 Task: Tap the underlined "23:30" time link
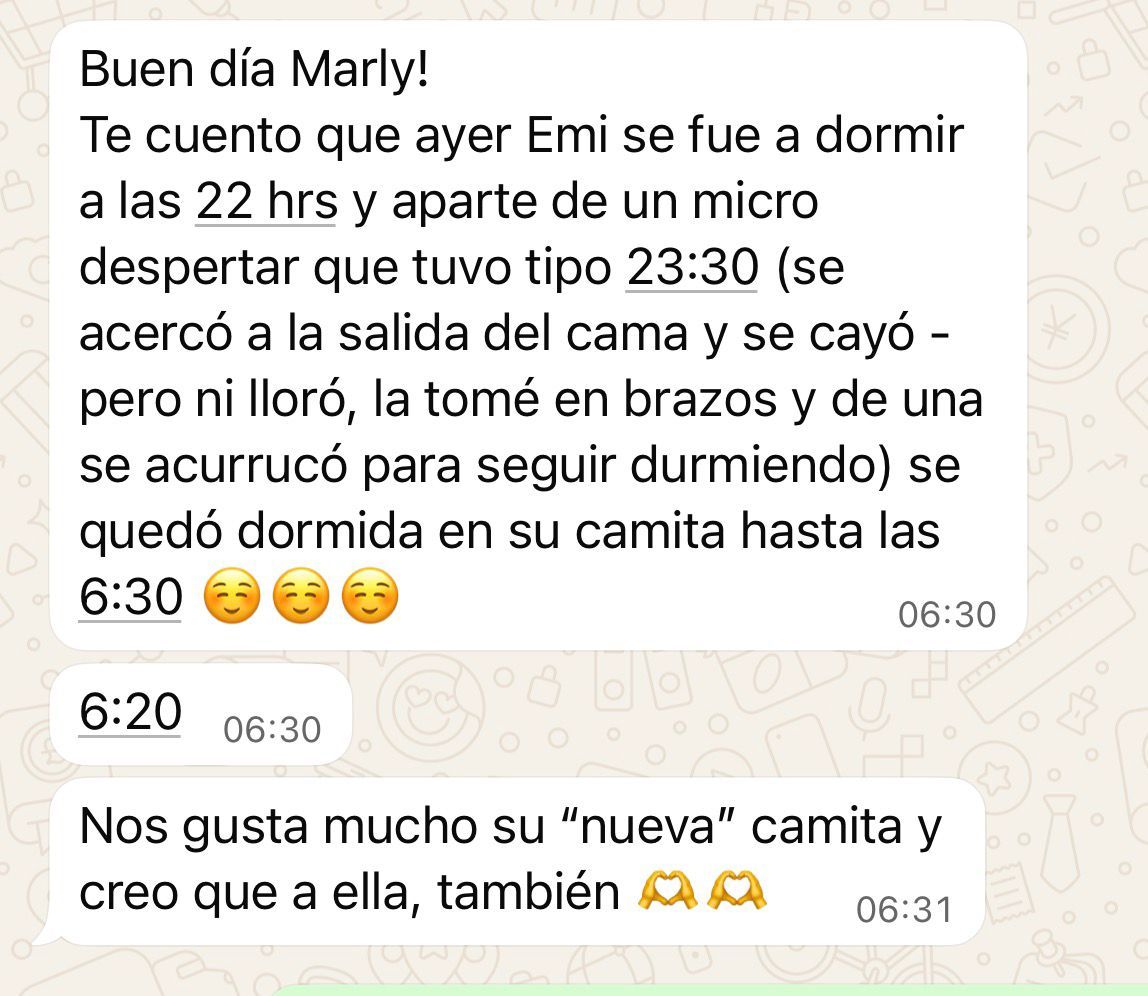tap(691, 268)
